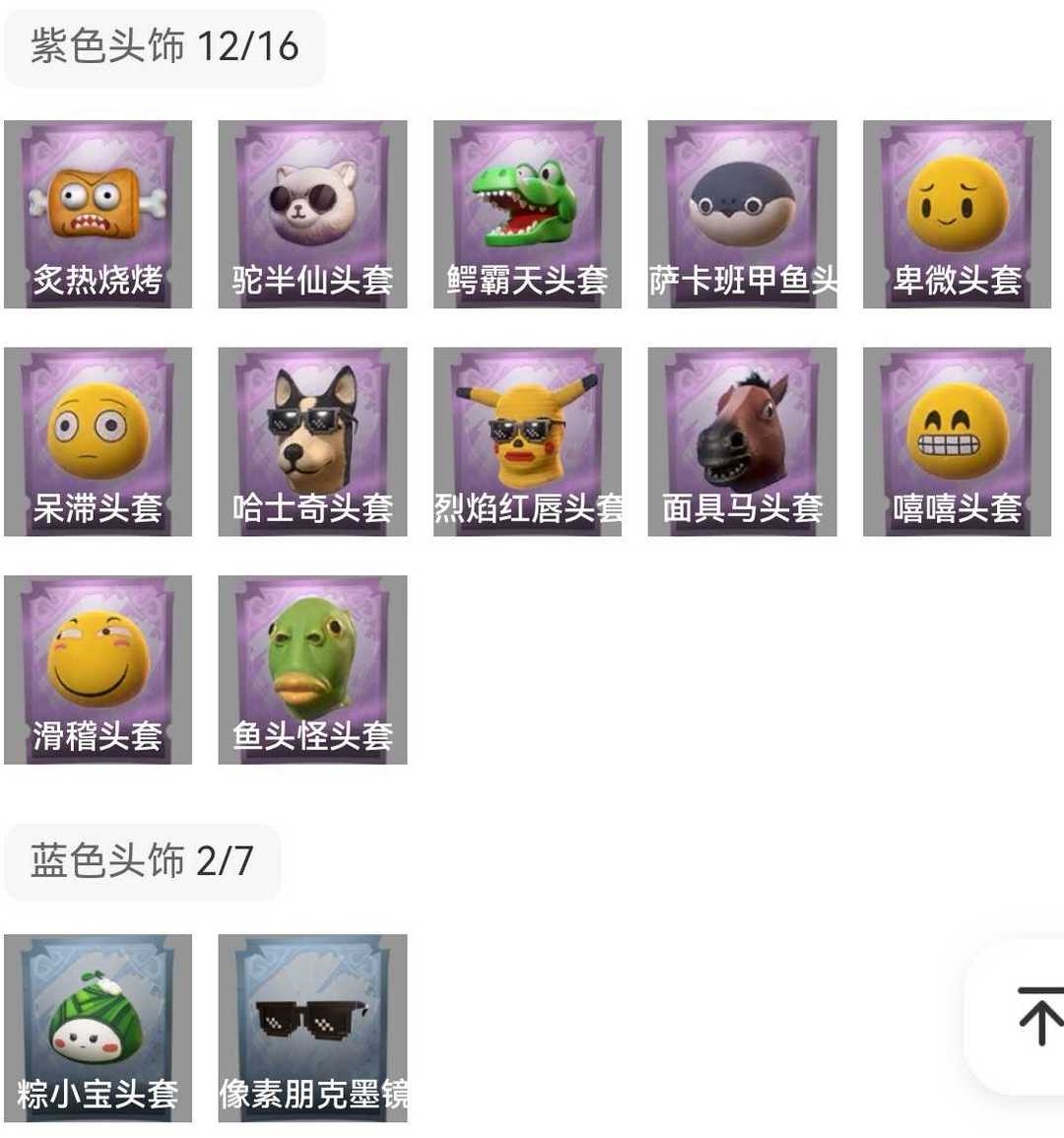Select the 驼半仙头套 item
Image resolution: width=1064 pixels, height=1138 pixels.
tap(313, 215)
